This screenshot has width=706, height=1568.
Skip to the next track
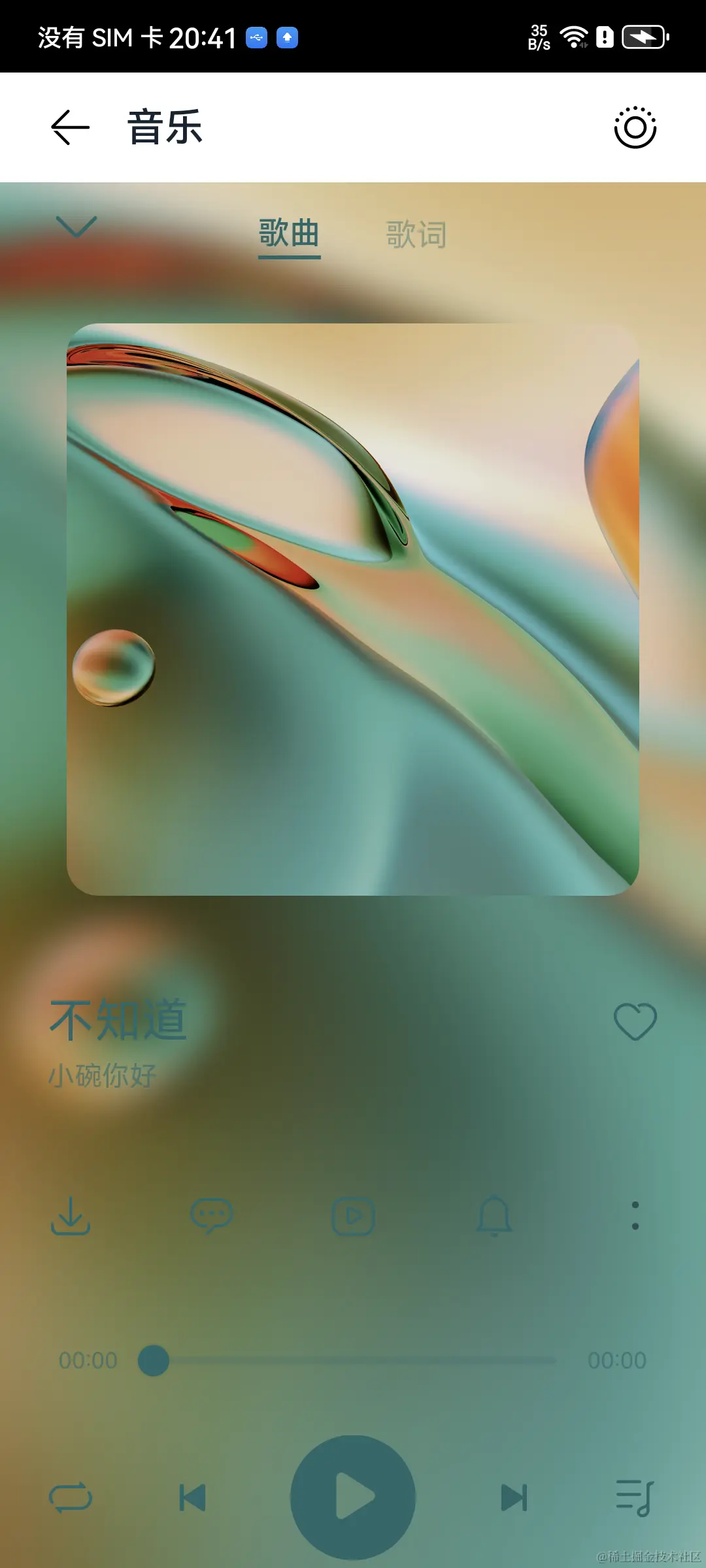[x=514, y=1497]
